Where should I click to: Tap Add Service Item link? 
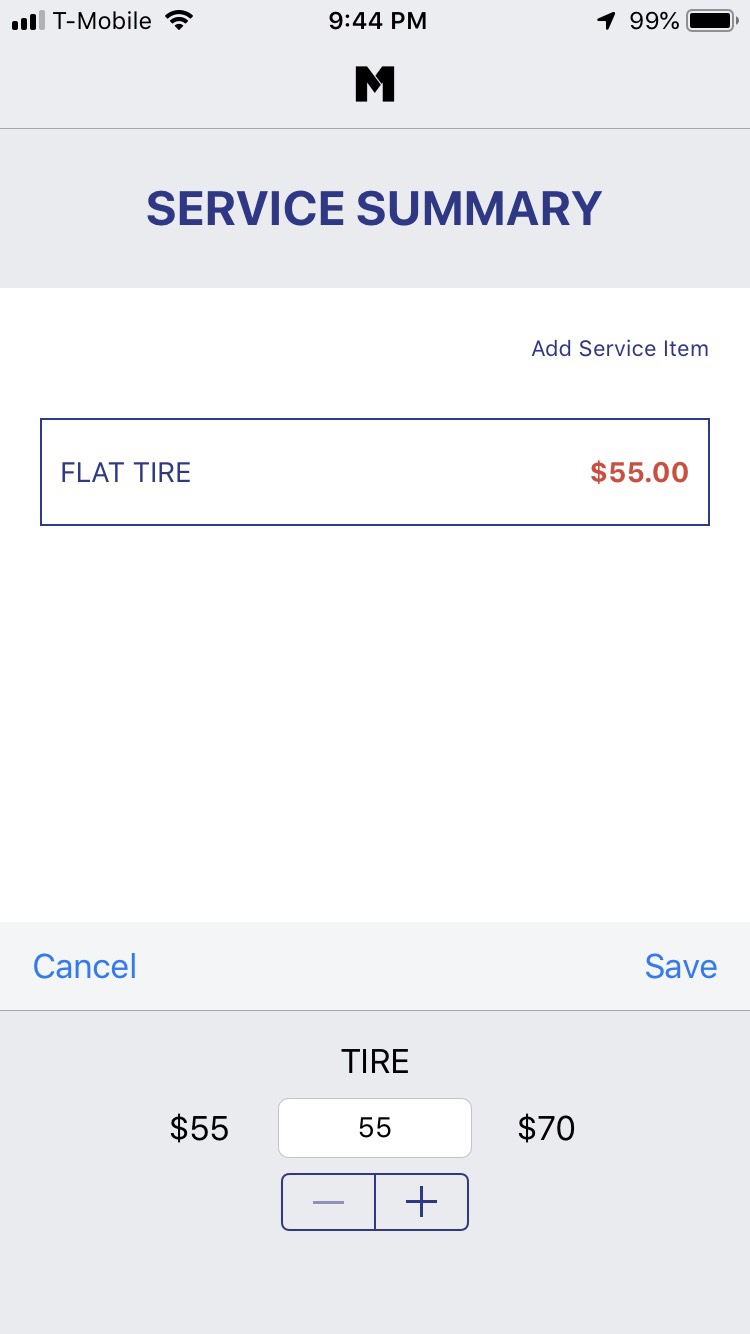tap(619, 349)
